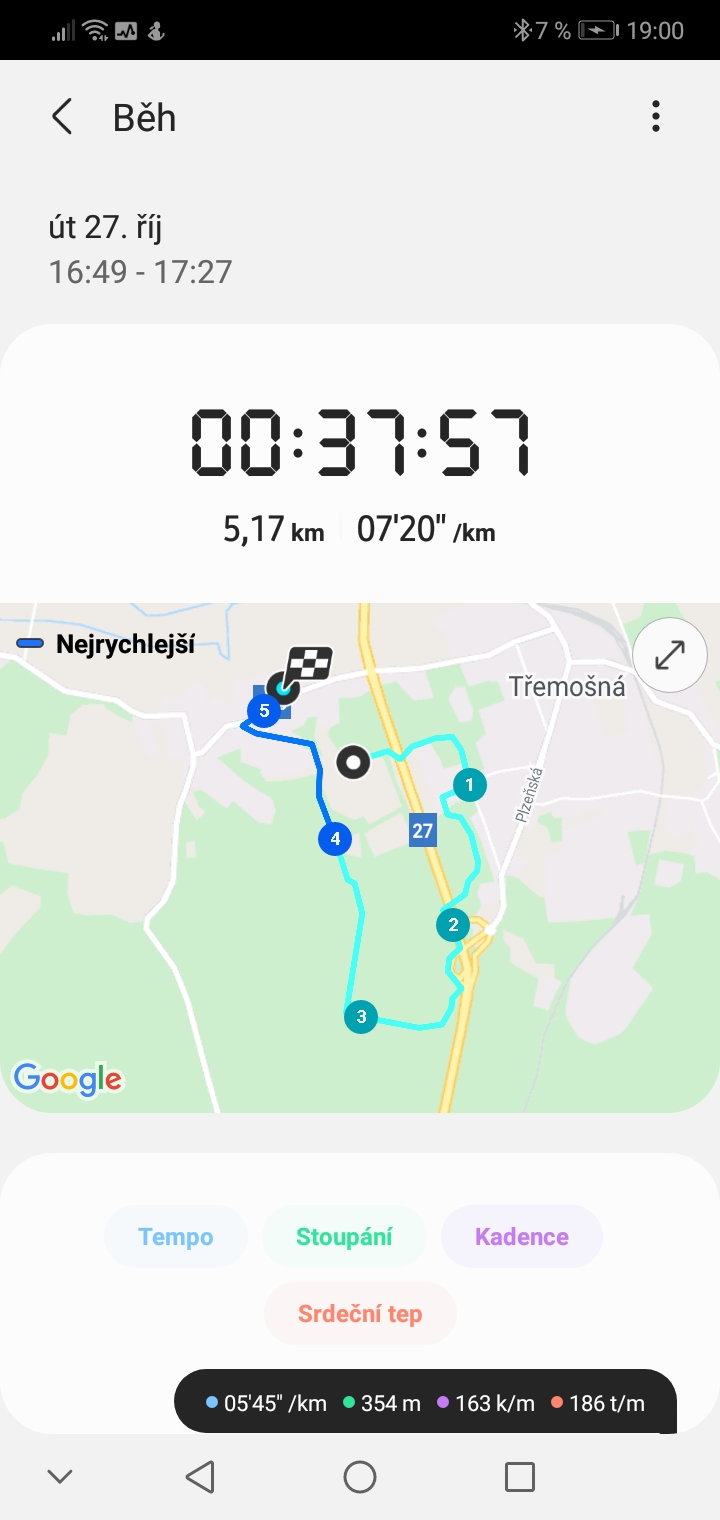720x1520 pixels.
Task: Open recent apps from navigation bar
Action: (520, 1476)
